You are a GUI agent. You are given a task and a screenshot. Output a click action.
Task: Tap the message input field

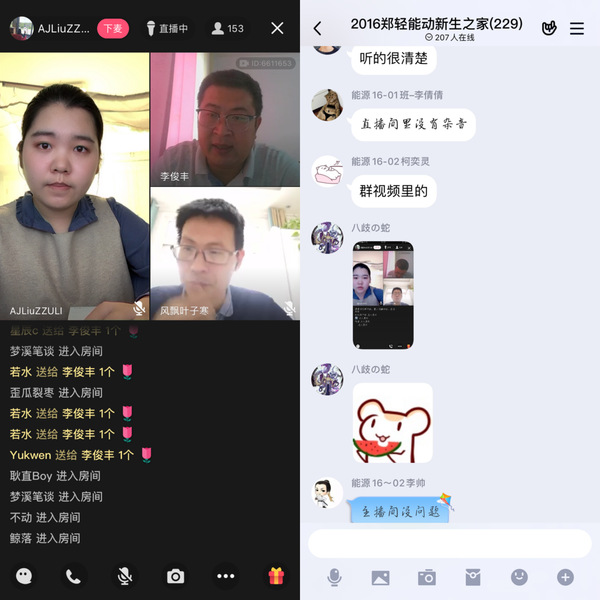(449, 543)
